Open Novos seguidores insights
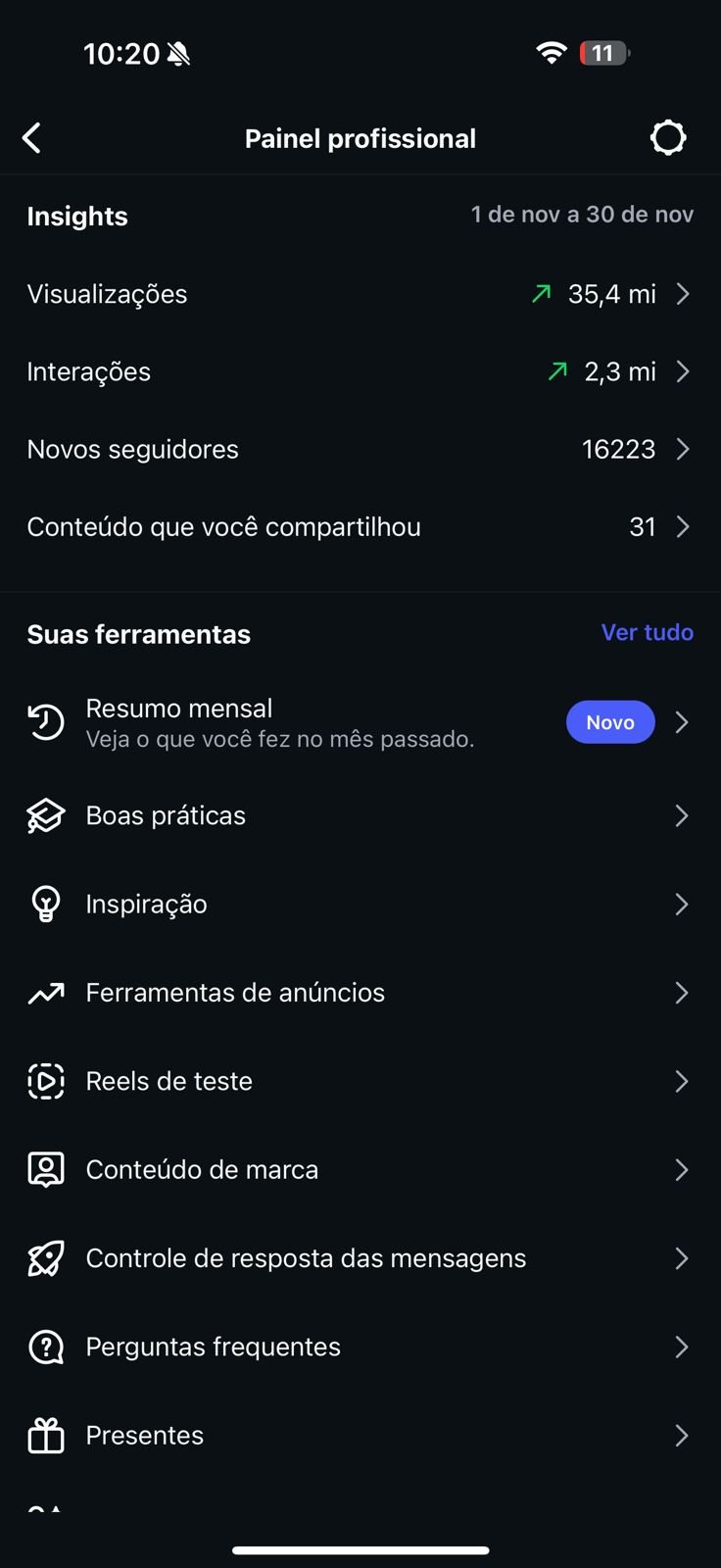The image size is (721, 1568). click(x=360, y=449)
